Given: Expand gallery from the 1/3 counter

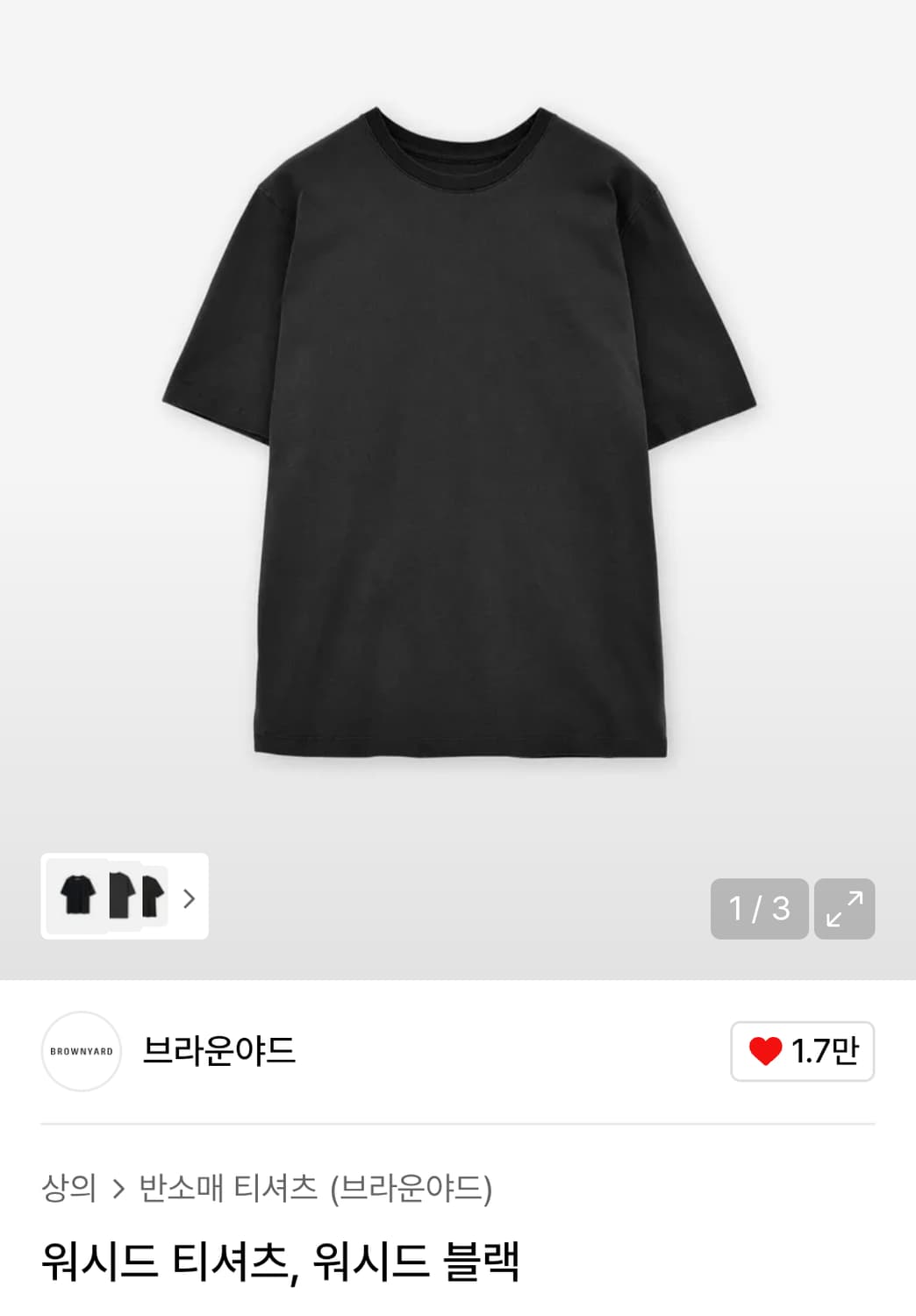Looking at the screenshot, I should 758,909.
